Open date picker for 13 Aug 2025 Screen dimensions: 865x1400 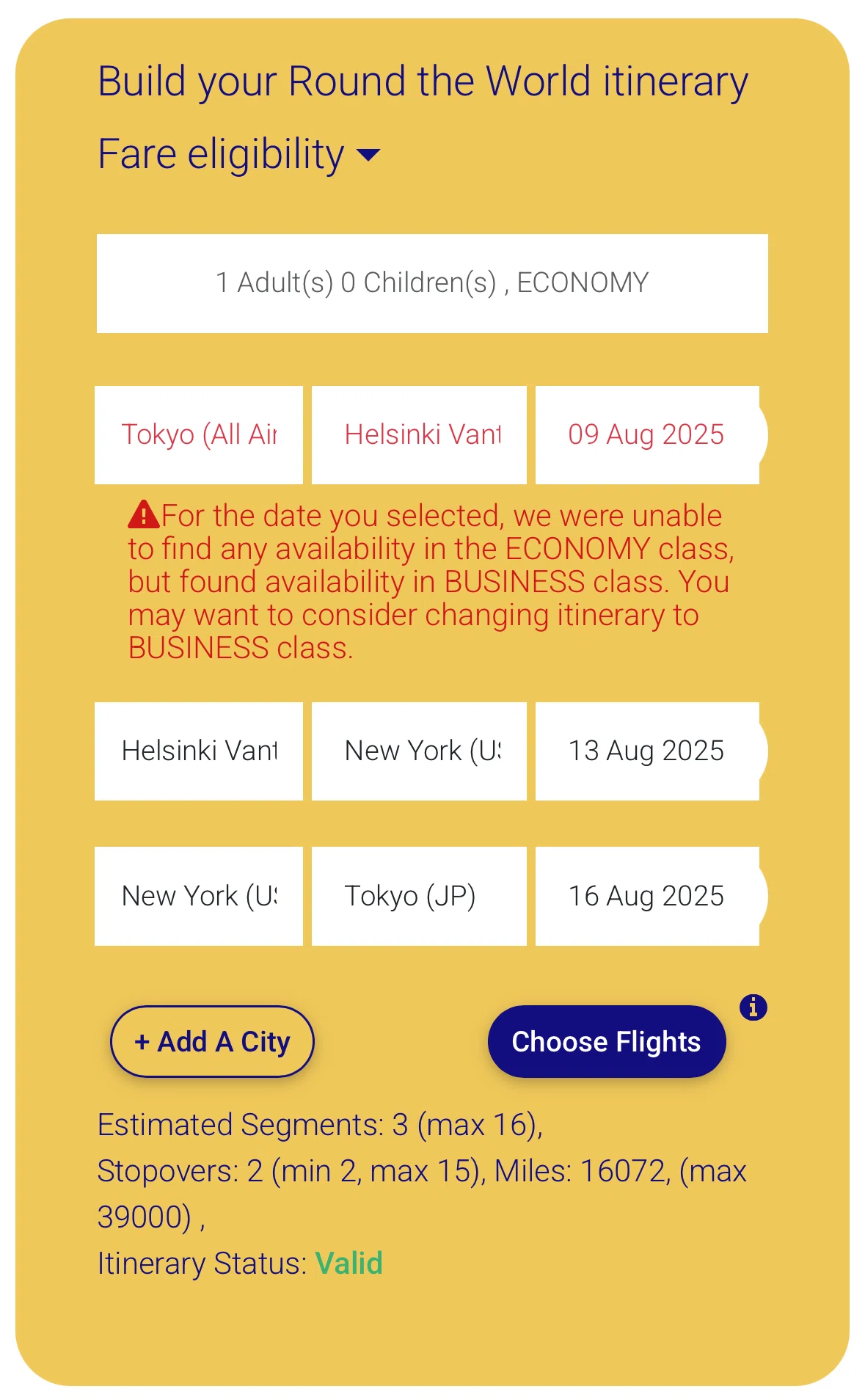pyautogui.click(x=651, y=751)
